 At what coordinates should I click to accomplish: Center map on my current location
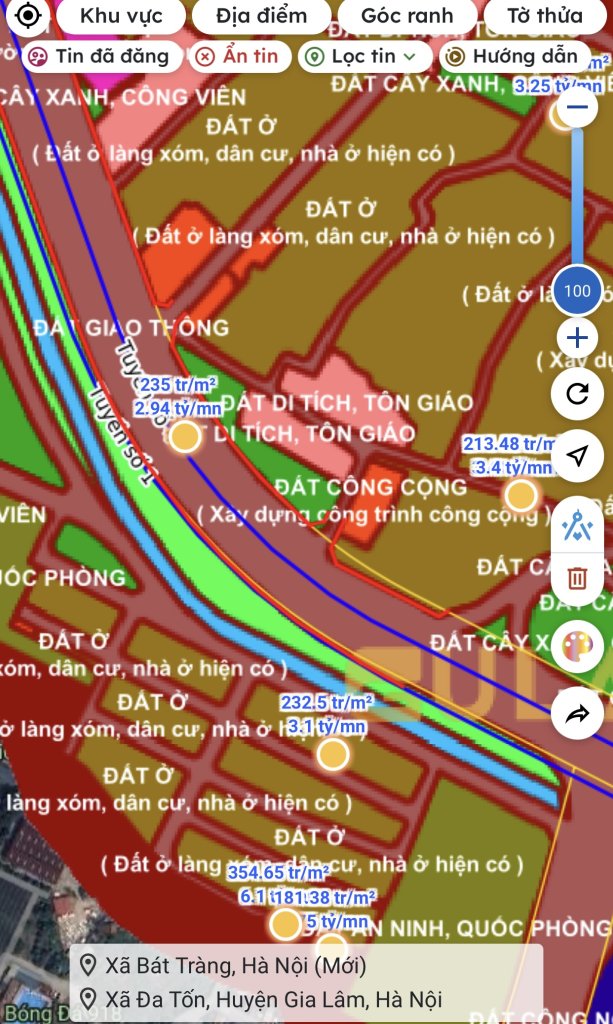[x=26, y=16]
